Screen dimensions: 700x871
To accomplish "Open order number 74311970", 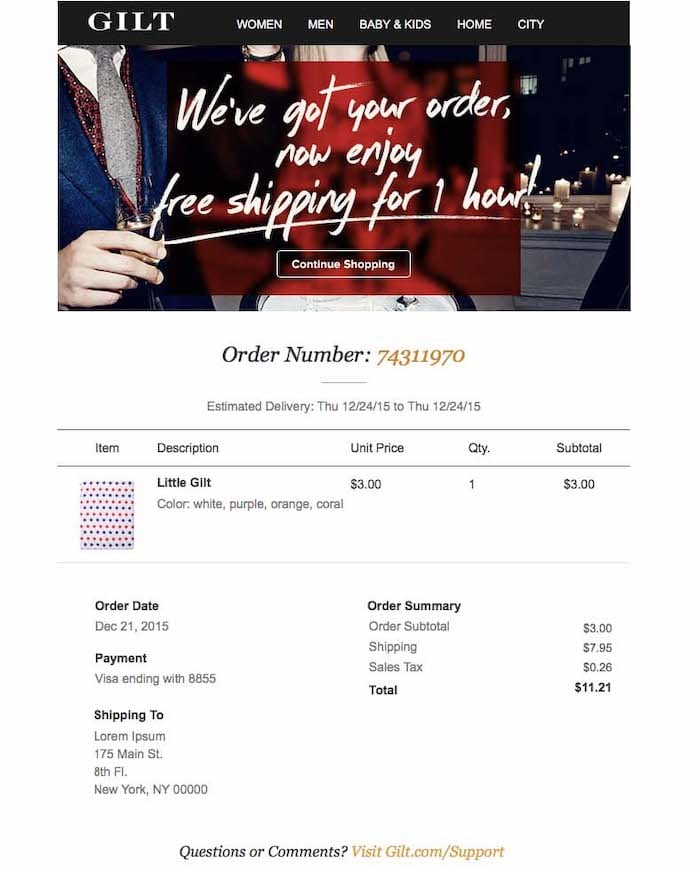I will [420, 355].
